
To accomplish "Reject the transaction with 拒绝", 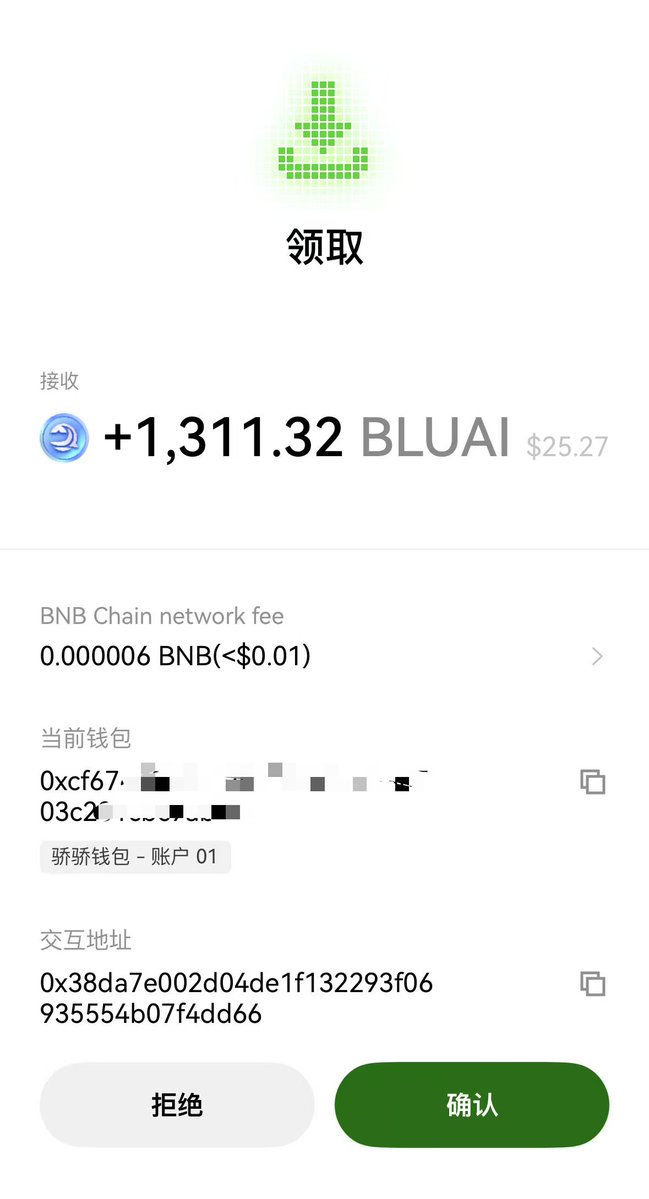I will 177,1105.
